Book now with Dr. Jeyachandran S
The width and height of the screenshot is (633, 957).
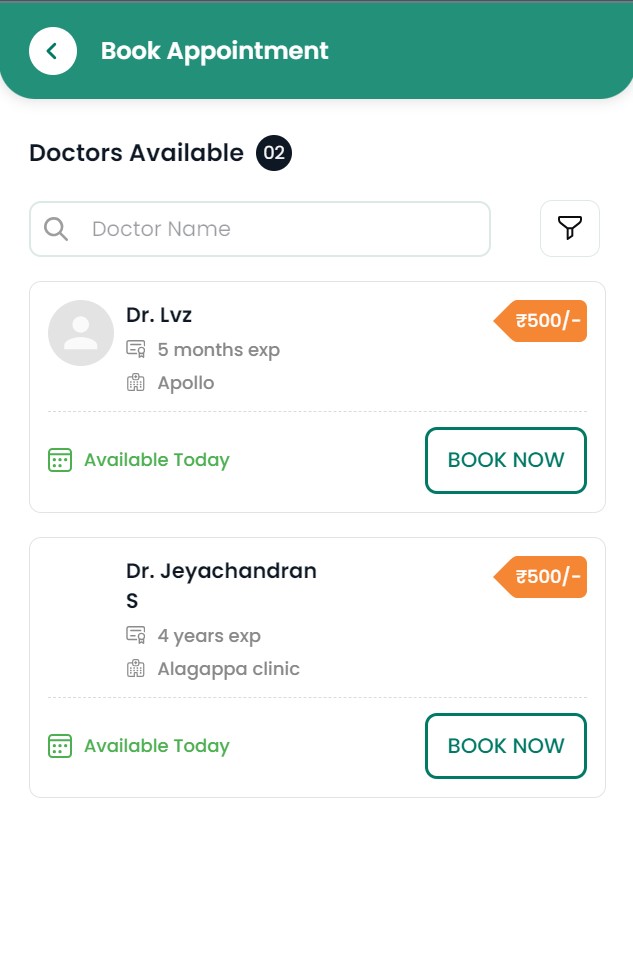[x=505, y=746]
